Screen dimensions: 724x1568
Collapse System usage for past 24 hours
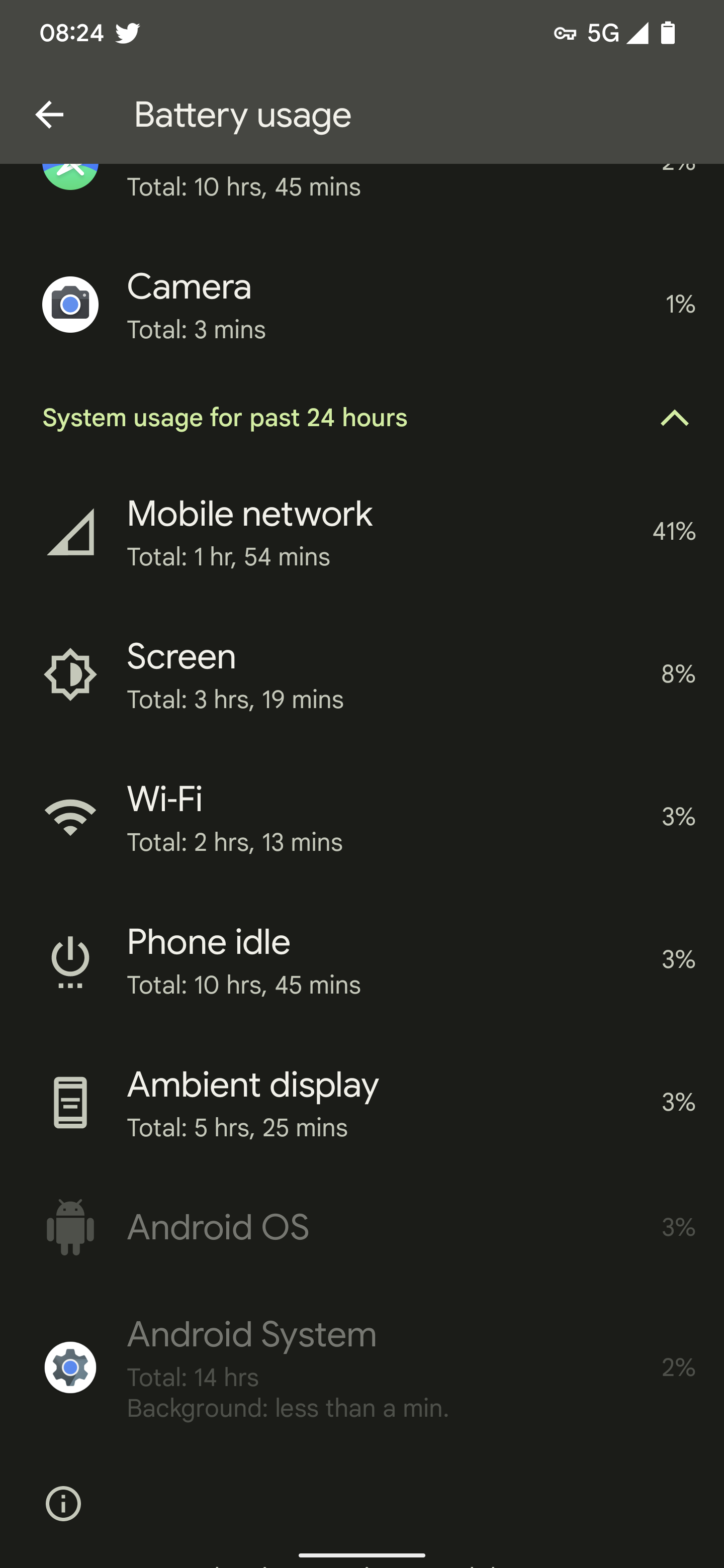pyautogui.click(x=674, y=418)
